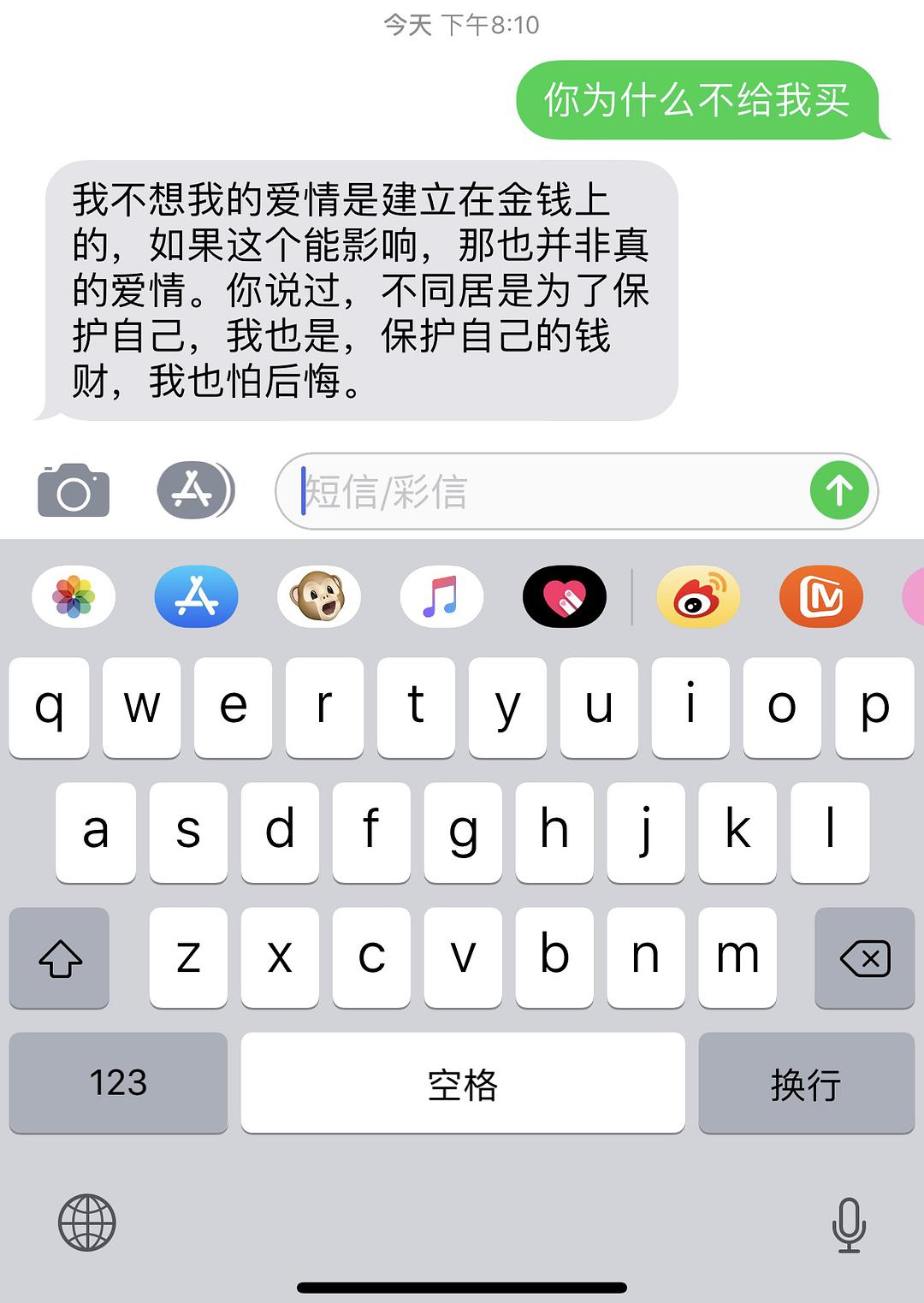Tap the backspace key
Image resolution: width=924 pixels, height=1303 pixels.
(864, 957)
